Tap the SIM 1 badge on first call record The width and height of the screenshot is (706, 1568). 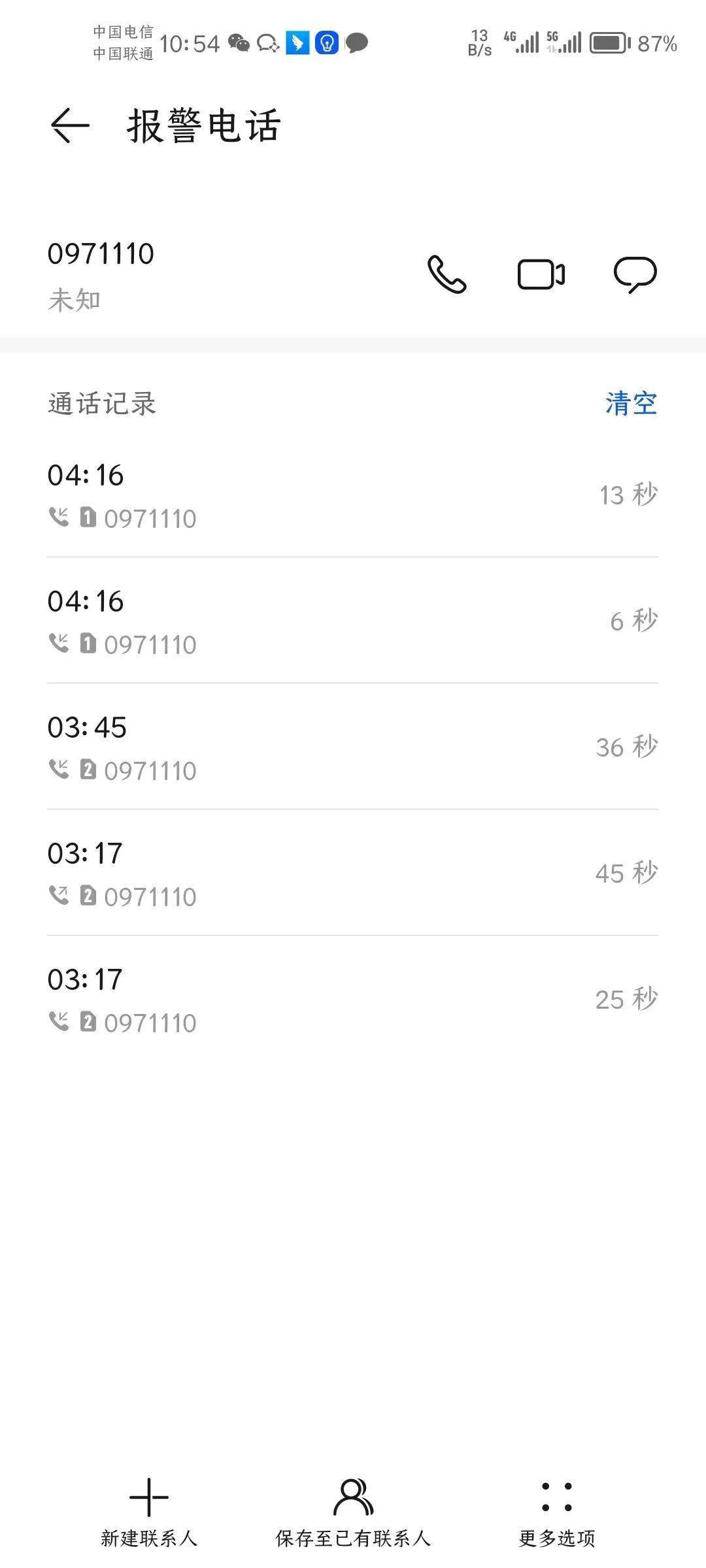[x=90, y=518]
